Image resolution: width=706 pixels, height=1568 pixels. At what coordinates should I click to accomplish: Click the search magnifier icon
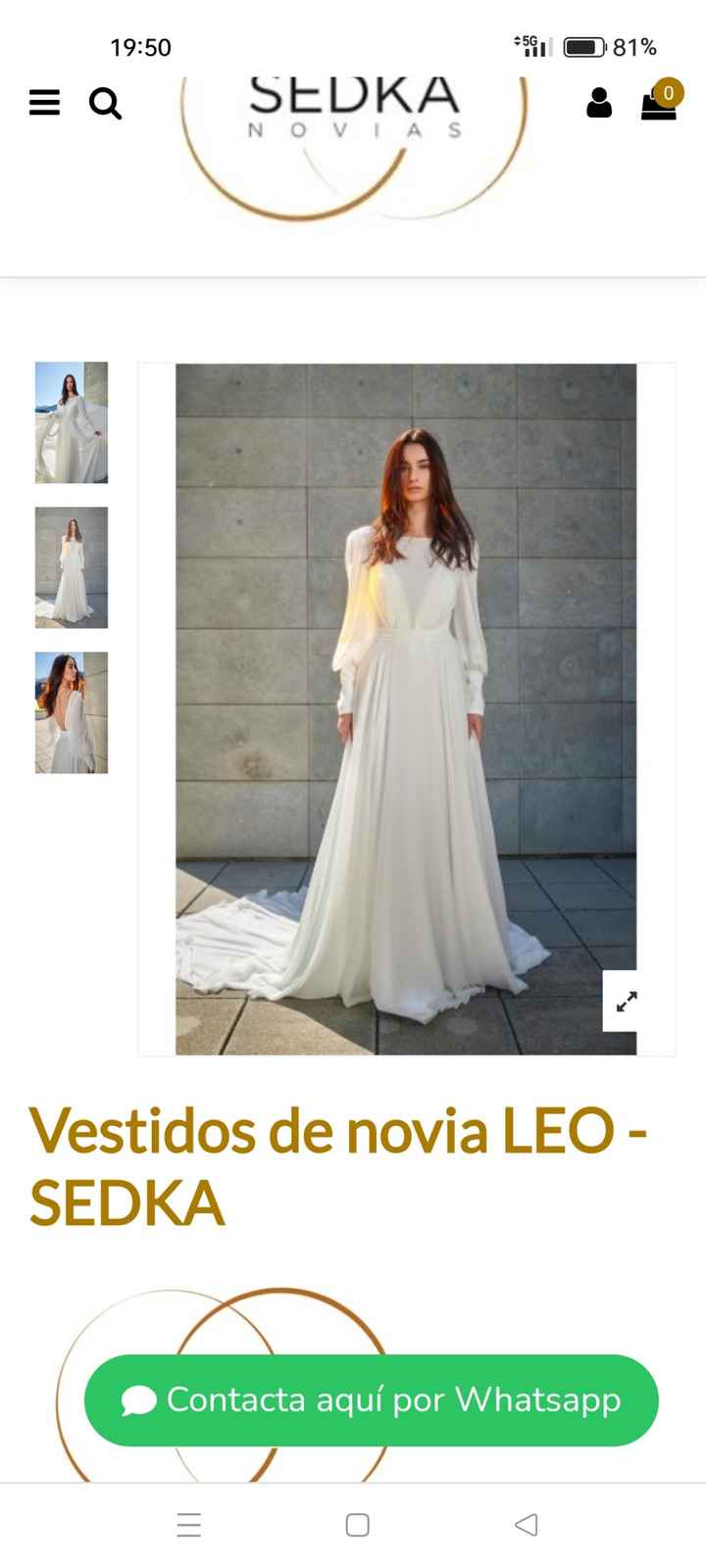pos(105,104)
